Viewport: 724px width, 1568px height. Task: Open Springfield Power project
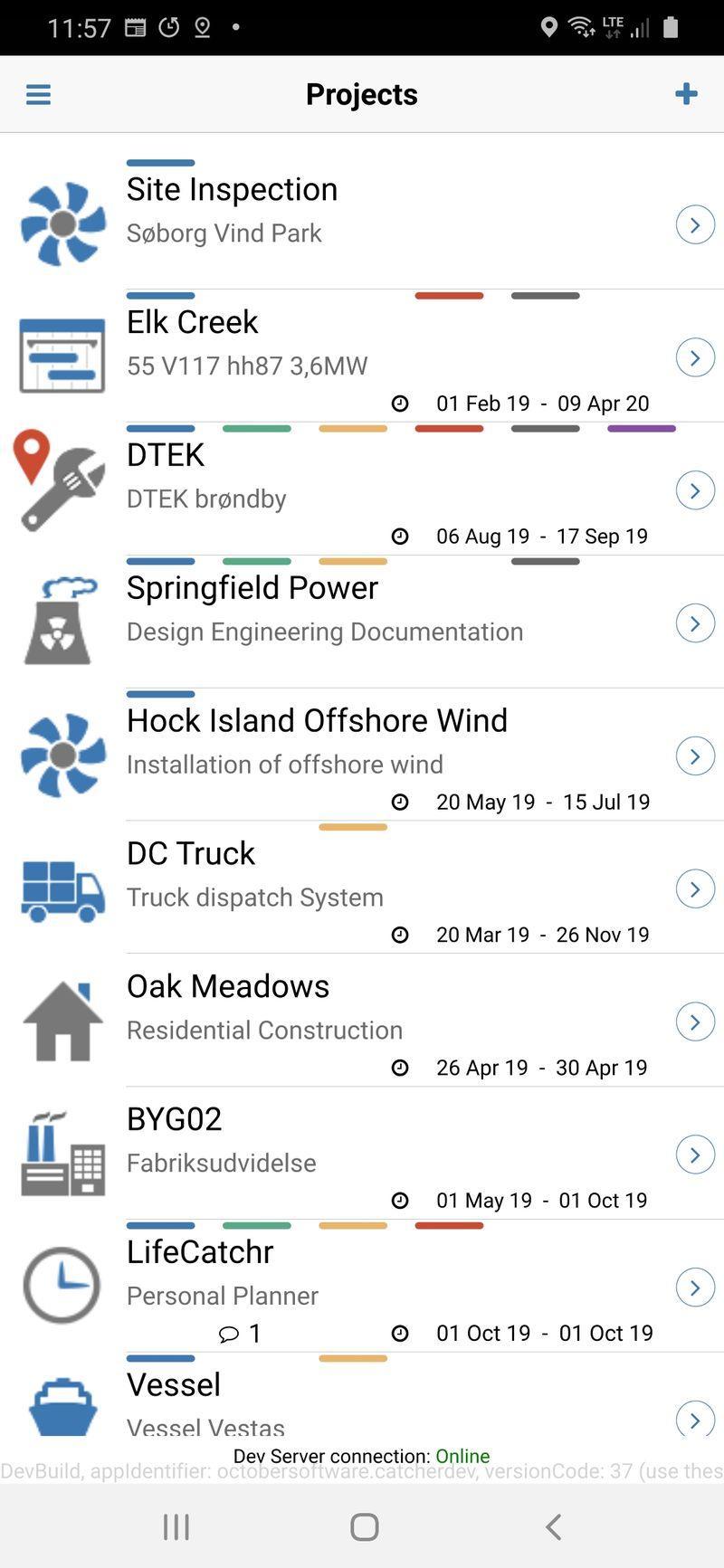[x=362, y=622]
